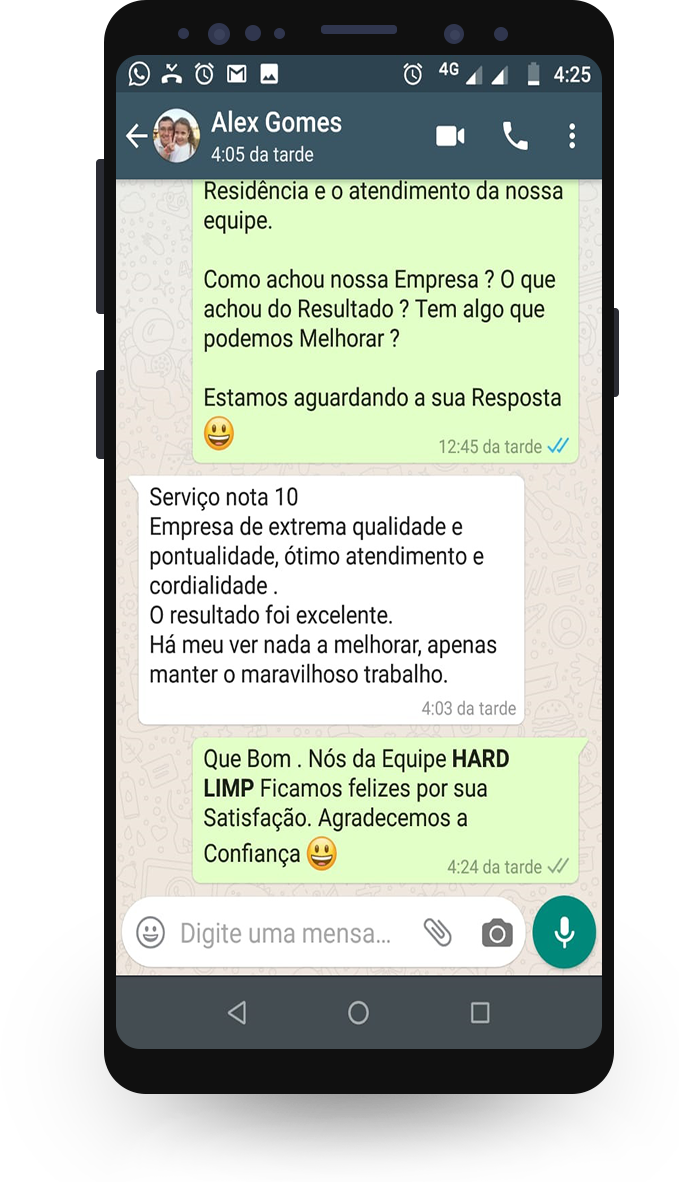Viewport: 679px width, 1182px height.
Task: Open the chat overflow menu
Action: (572, 136)
